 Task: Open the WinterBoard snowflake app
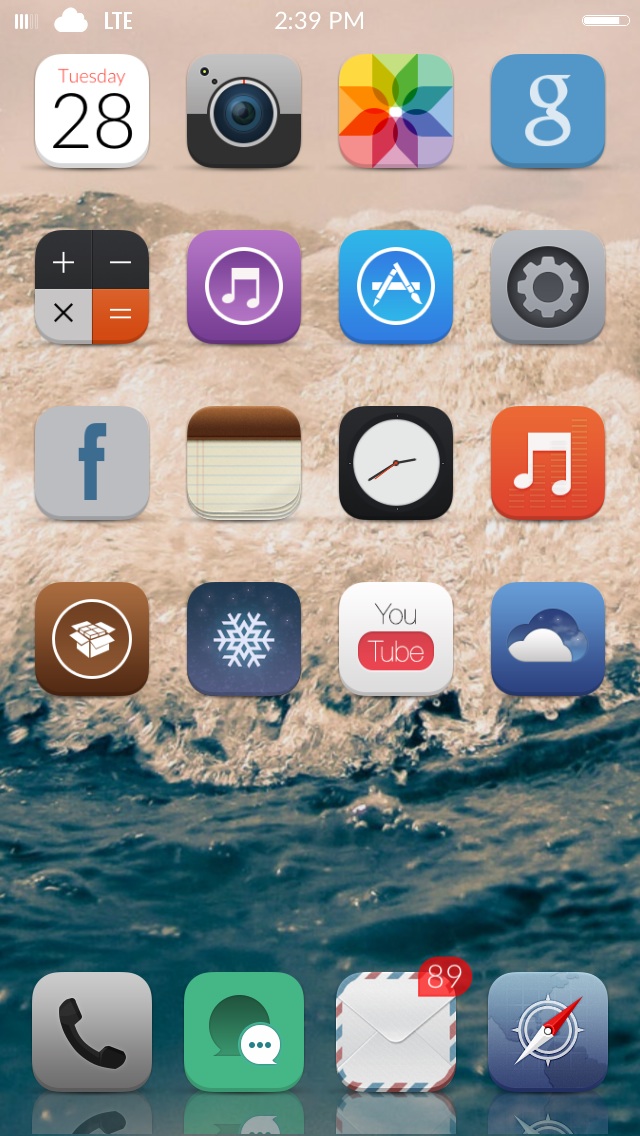(x=244, y=639)
